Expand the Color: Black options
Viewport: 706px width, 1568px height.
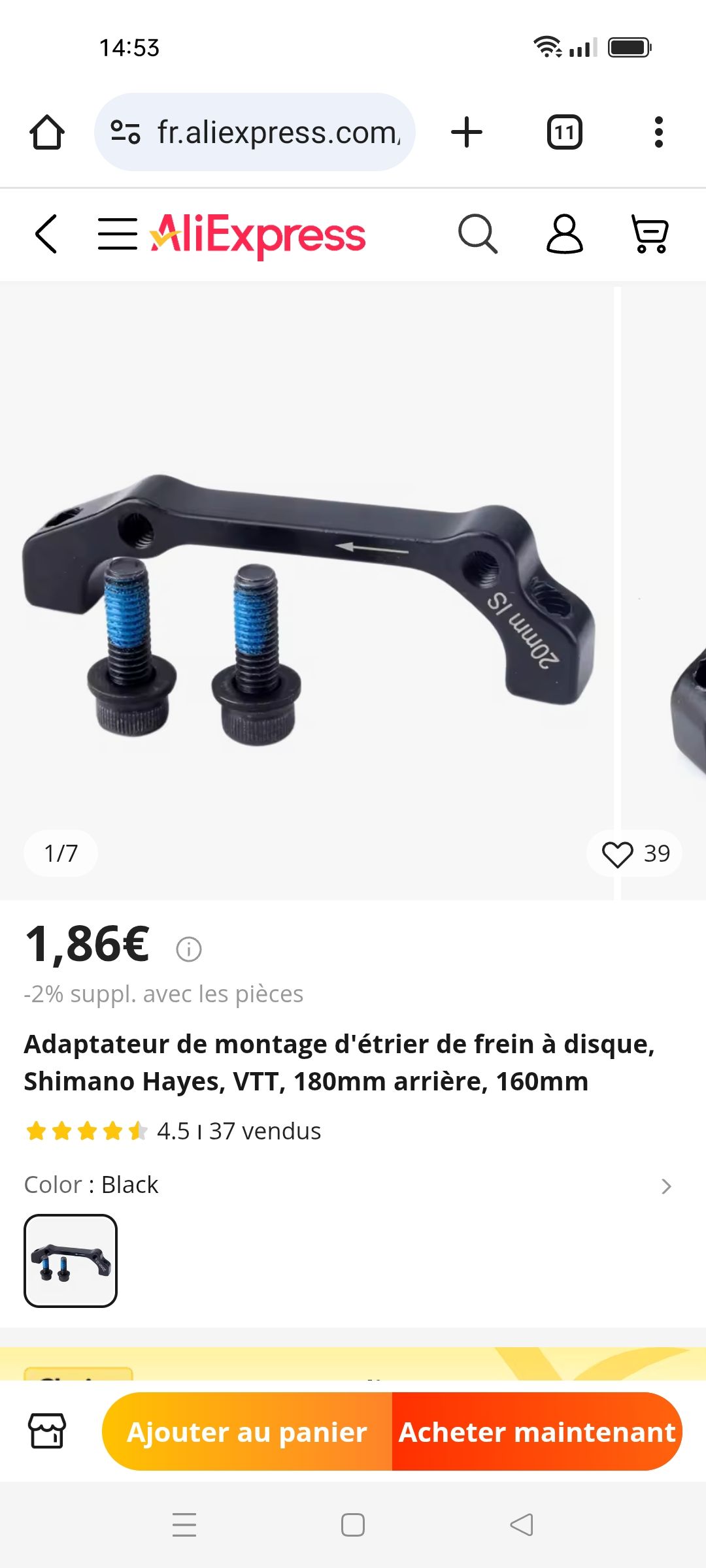coord(665,1186)
